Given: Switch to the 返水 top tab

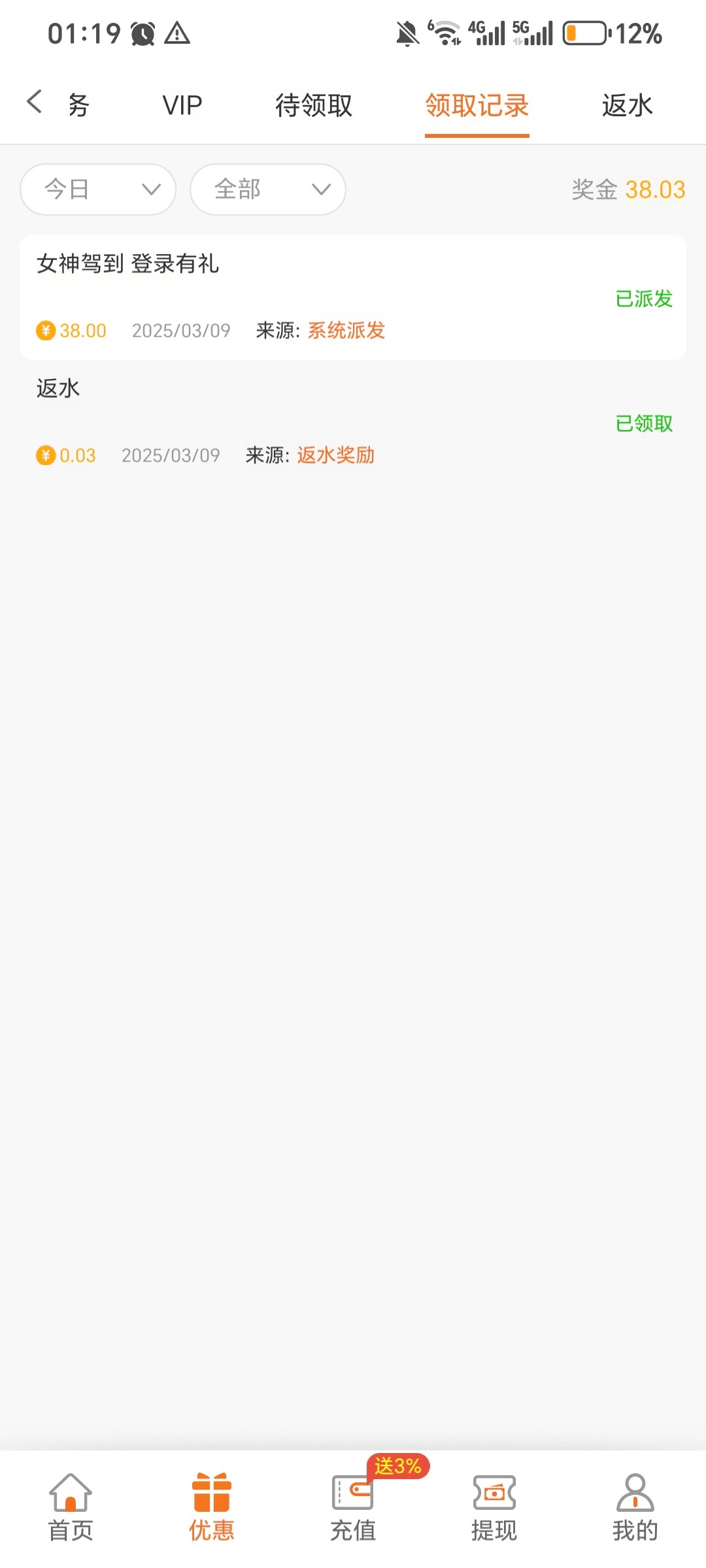Looking at the screenshot, I should click(628, 105).
